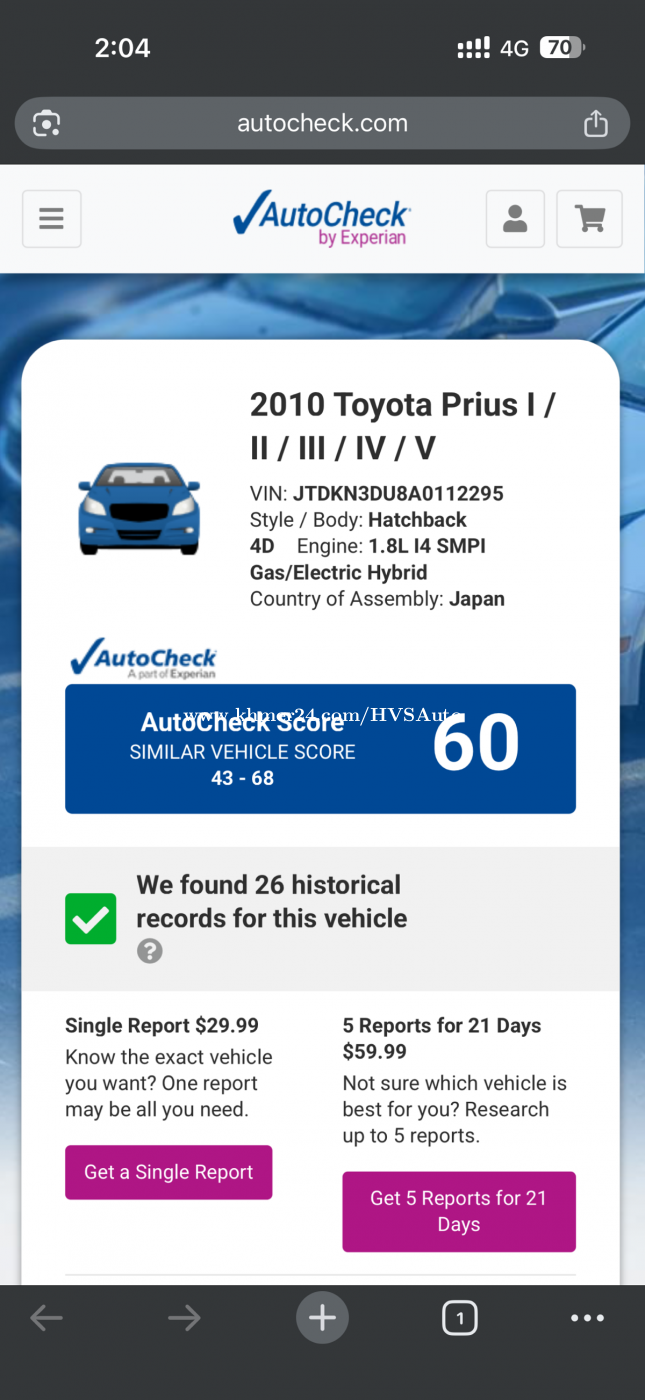Open a new browser tab
This screenshot has height=1400, width=645.
point(322,1318)
